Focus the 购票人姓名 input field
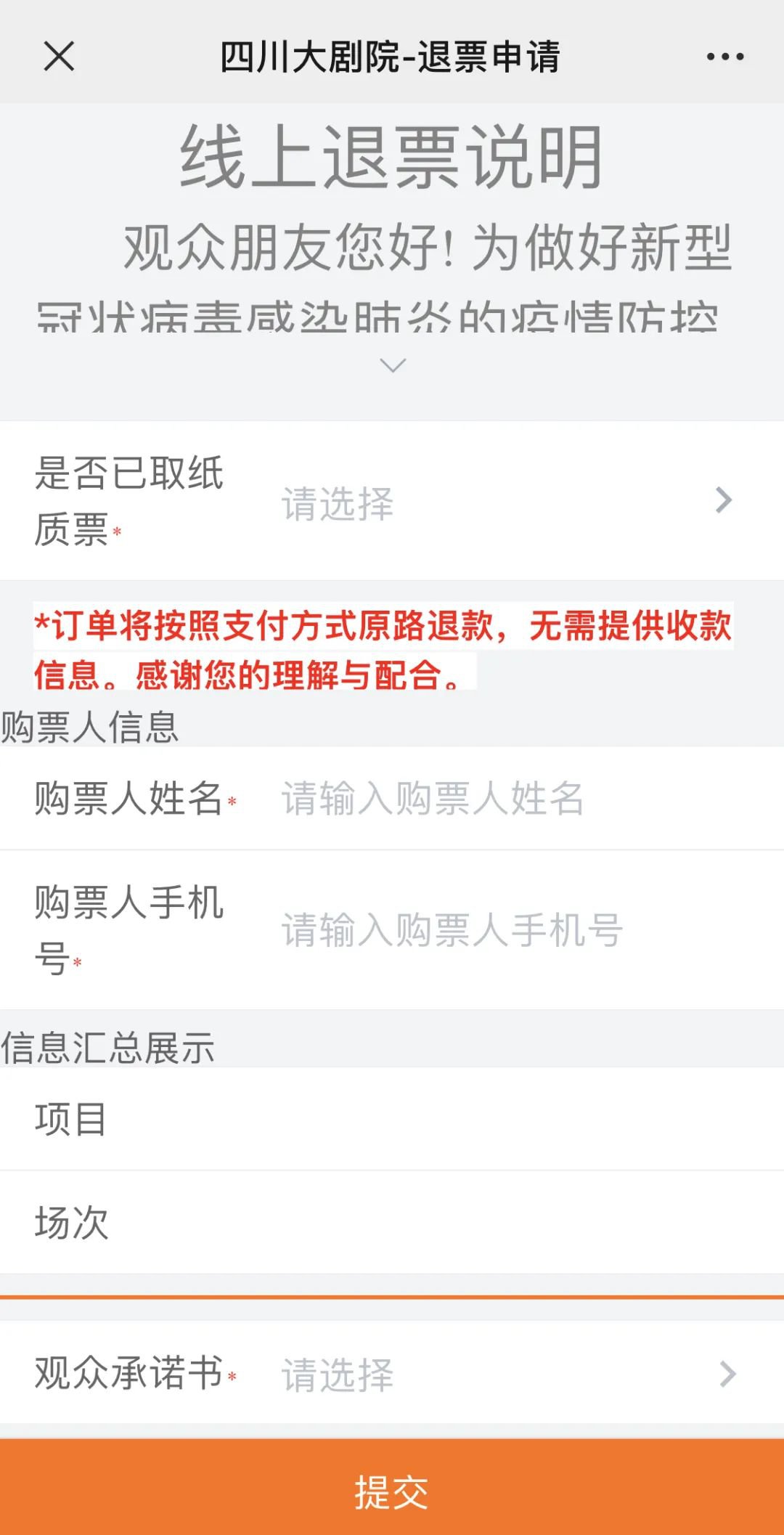The image size is (784, 1535). pos(508,799)
